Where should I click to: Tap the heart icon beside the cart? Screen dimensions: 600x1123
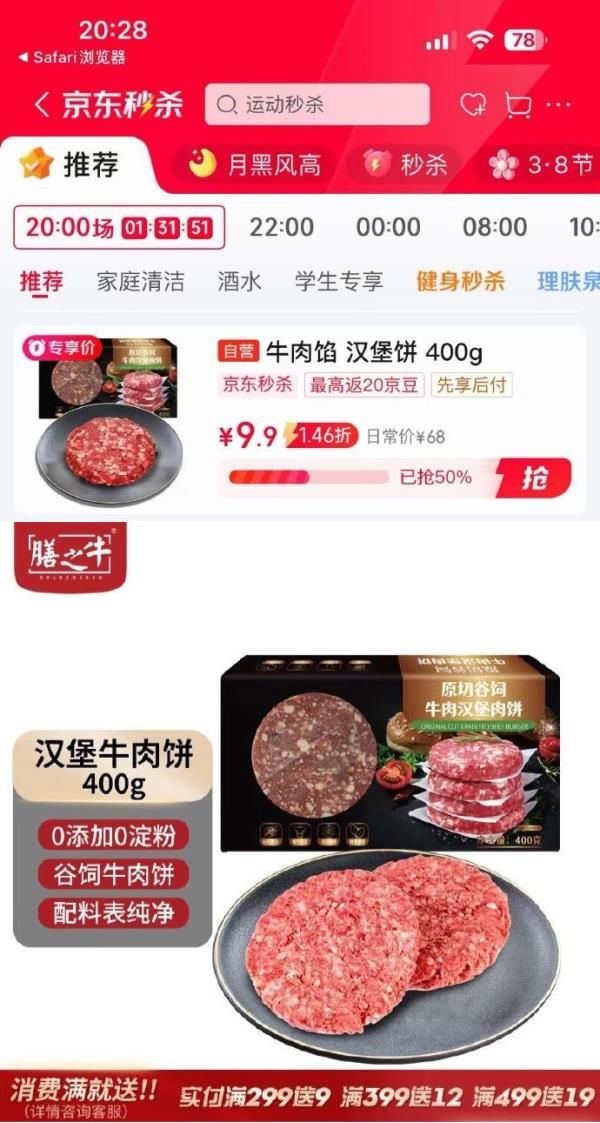[x=472, y=105]
